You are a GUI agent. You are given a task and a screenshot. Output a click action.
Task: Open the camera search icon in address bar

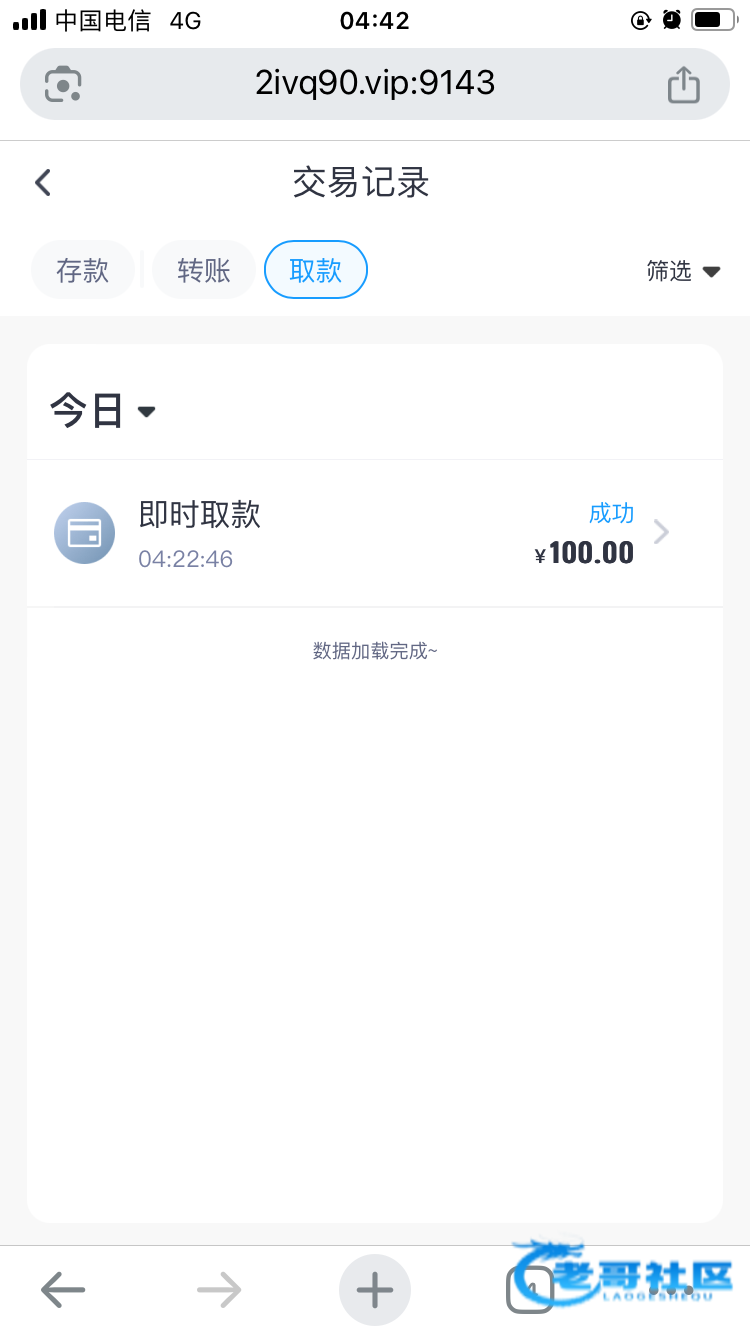(x=63, y=84)
